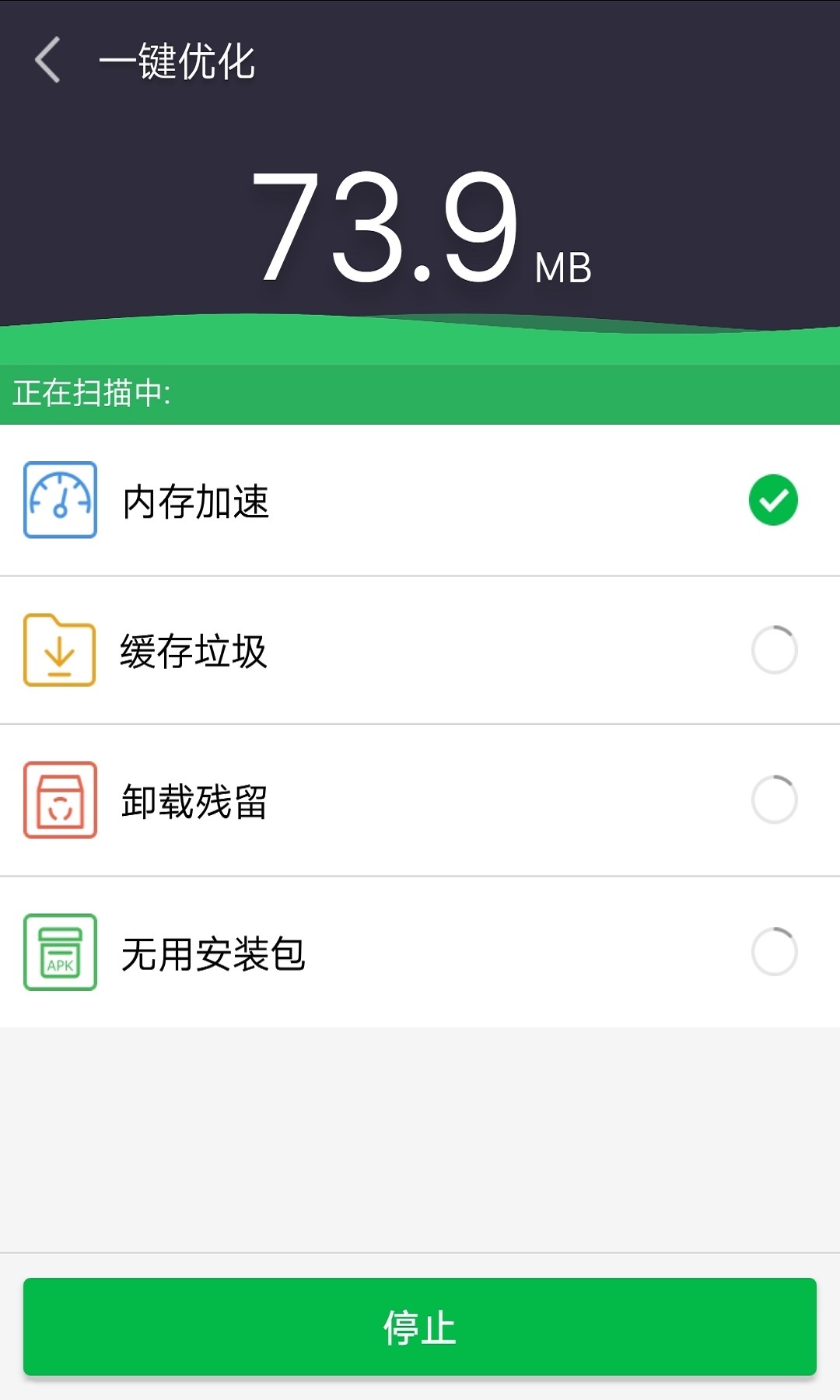The image size is (840, 1400).
Task: Open the 卸载残留 row
Action: 420,801
